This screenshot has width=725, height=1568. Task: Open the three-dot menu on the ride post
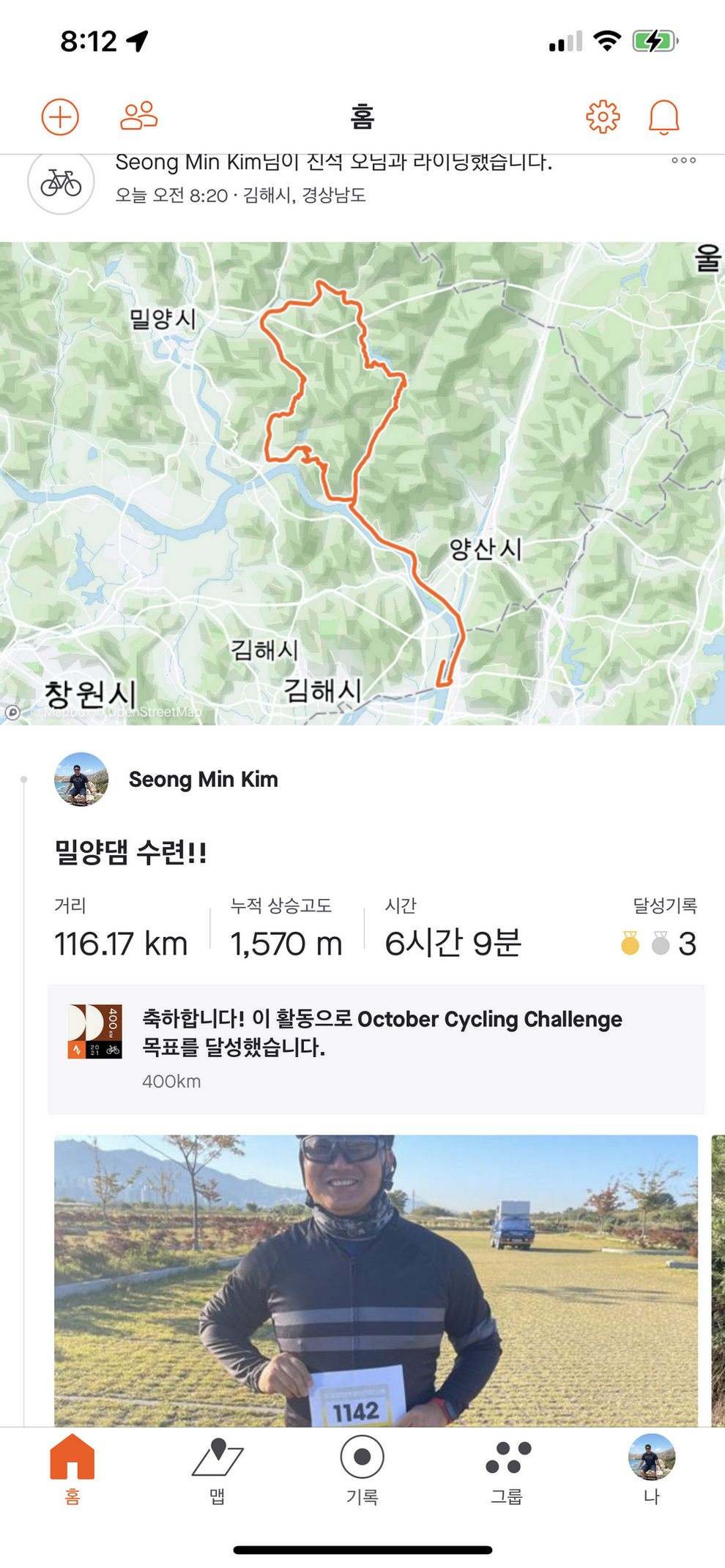tap(683, 160)
